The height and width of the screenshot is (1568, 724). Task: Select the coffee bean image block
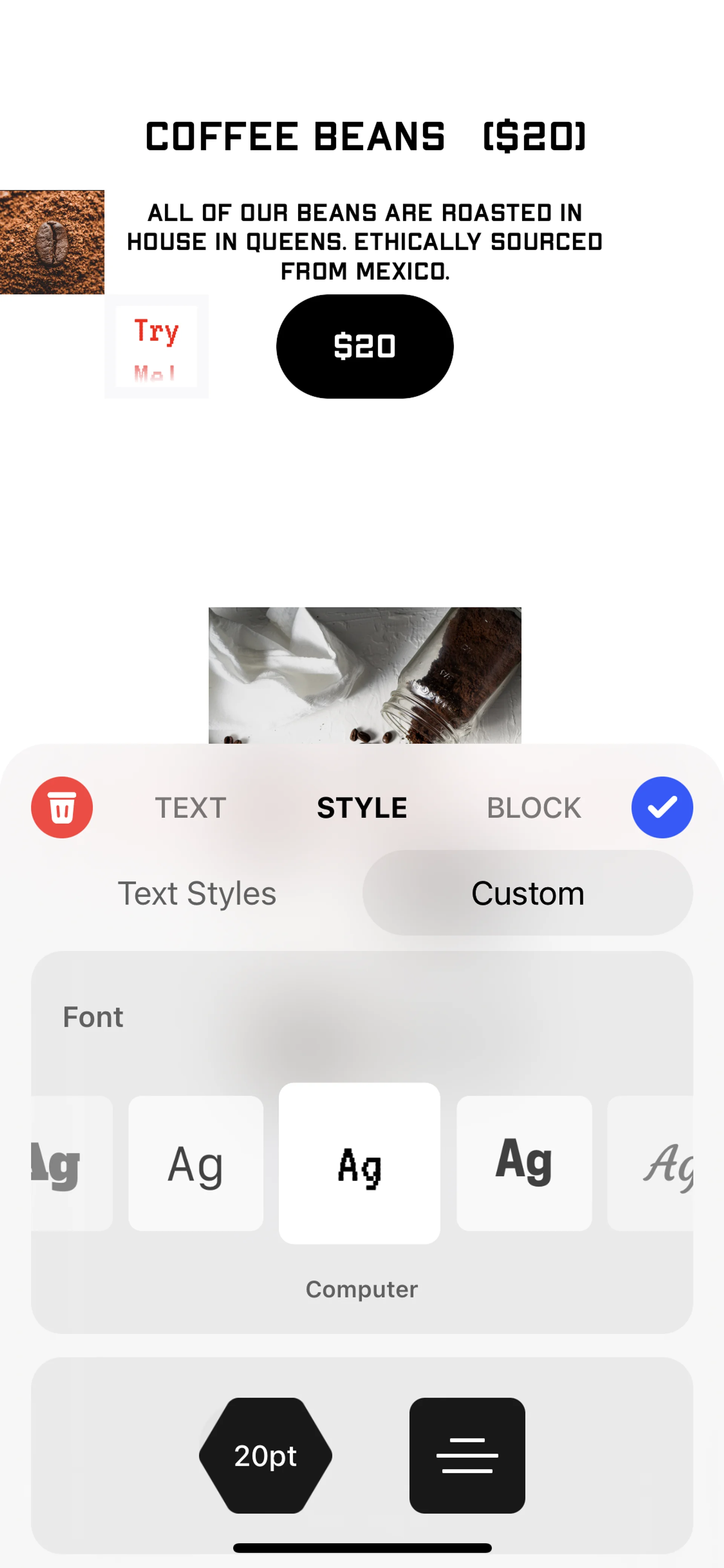pos(52,242)
